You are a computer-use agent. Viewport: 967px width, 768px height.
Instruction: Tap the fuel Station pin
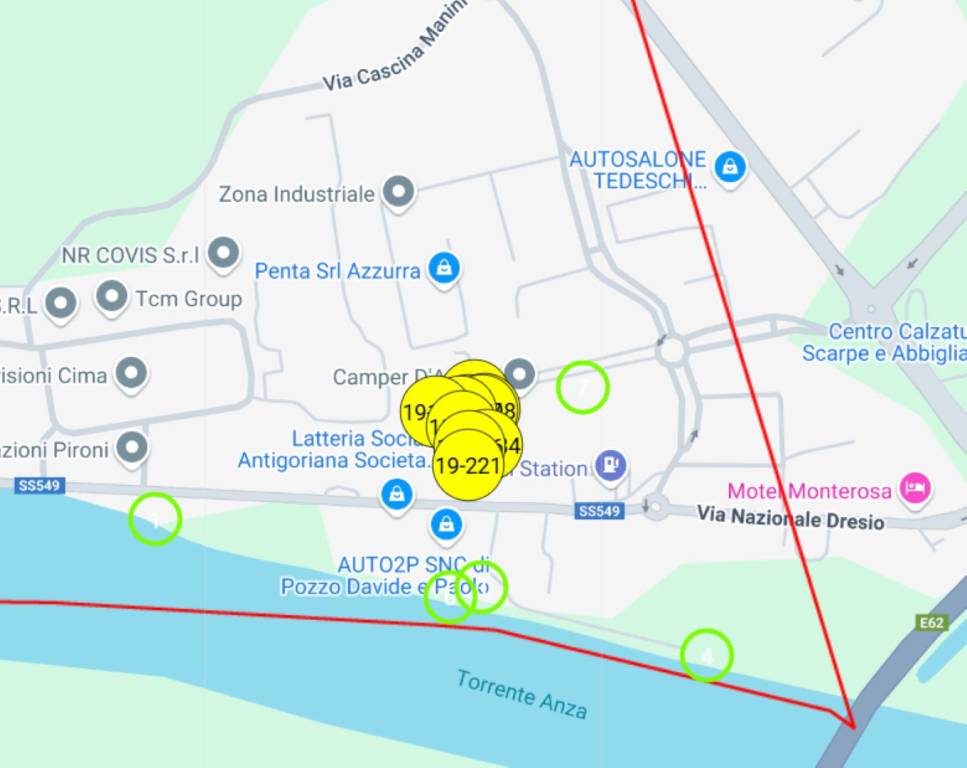(x=610, y=464)
